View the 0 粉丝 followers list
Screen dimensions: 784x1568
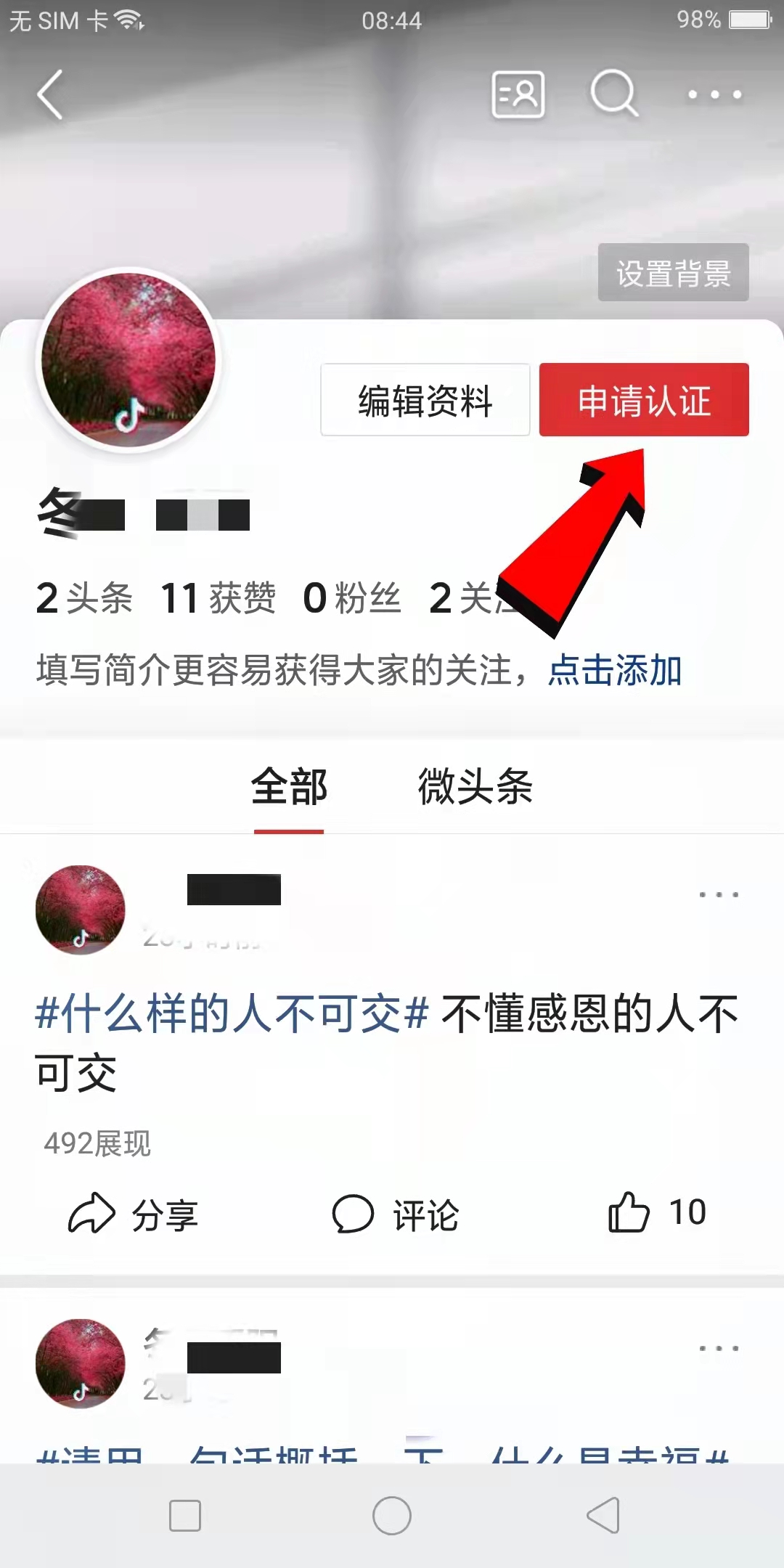click(x=352, y=598)
